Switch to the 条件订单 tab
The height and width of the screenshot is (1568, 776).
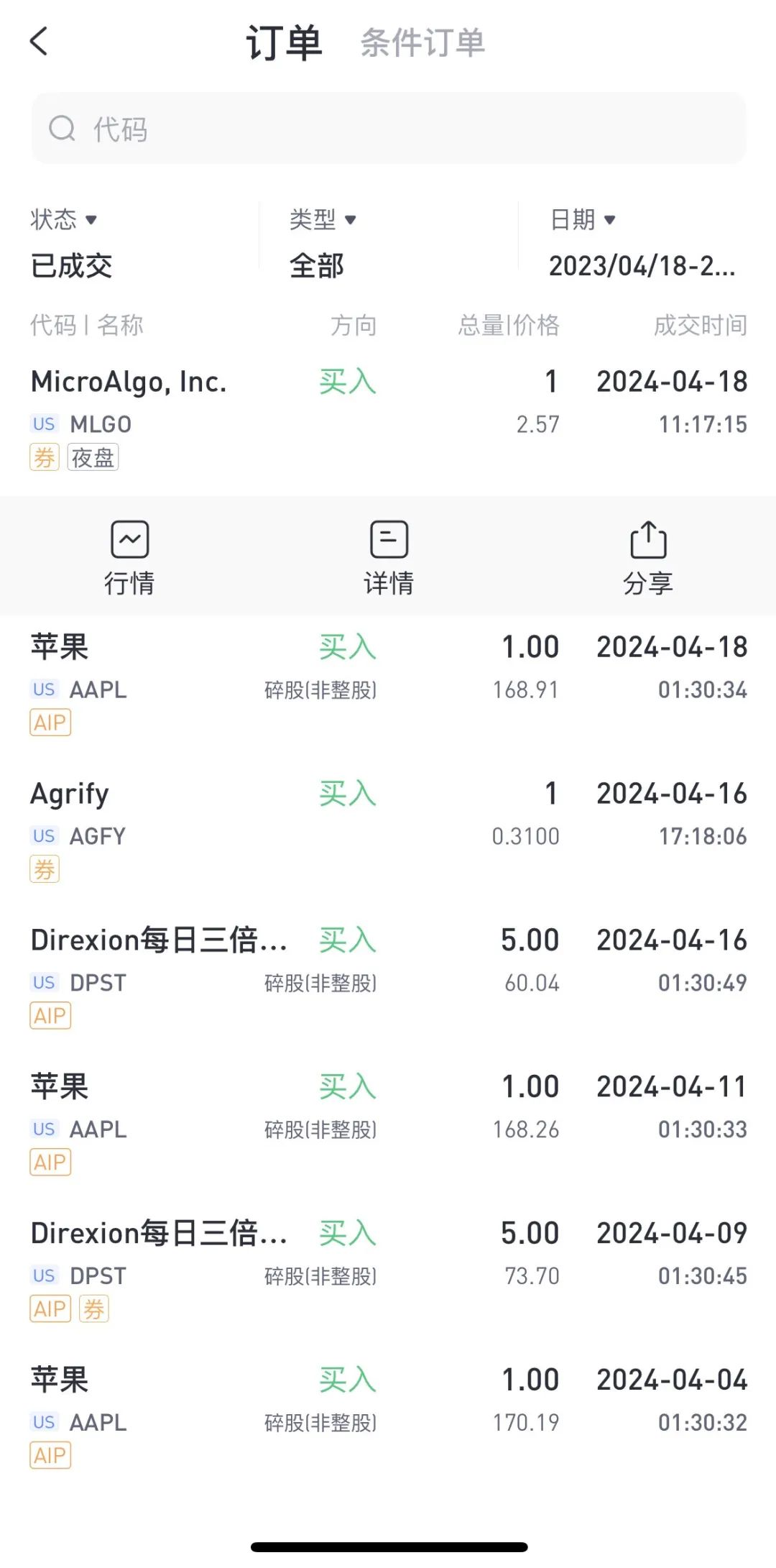tap(422, 42)
